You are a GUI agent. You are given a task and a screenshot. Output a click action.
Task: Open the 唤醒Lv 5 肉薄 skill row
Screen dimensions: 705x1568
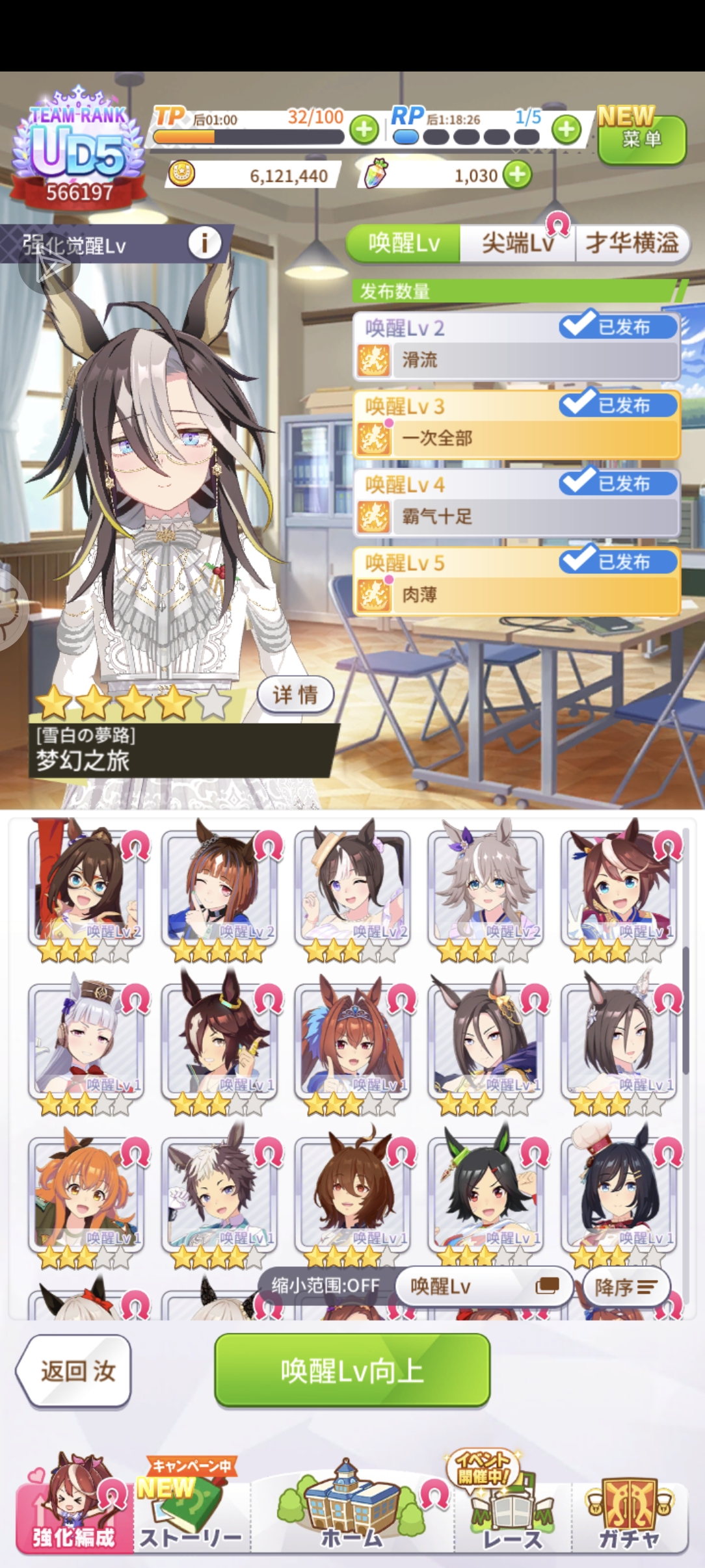(x=516, y=582)
